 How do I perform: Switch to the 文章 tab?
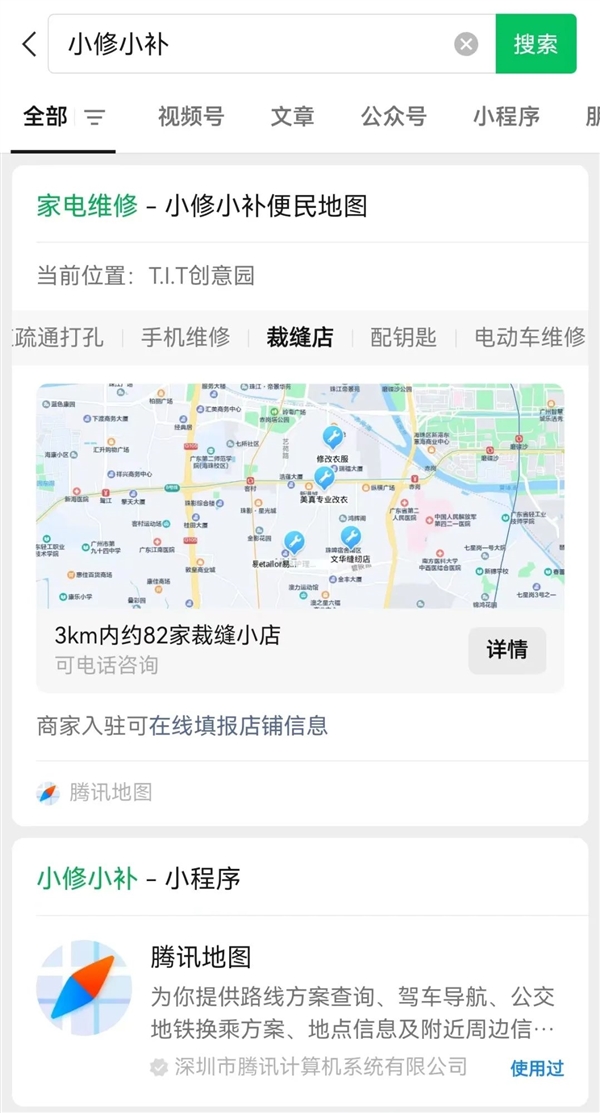292,117
